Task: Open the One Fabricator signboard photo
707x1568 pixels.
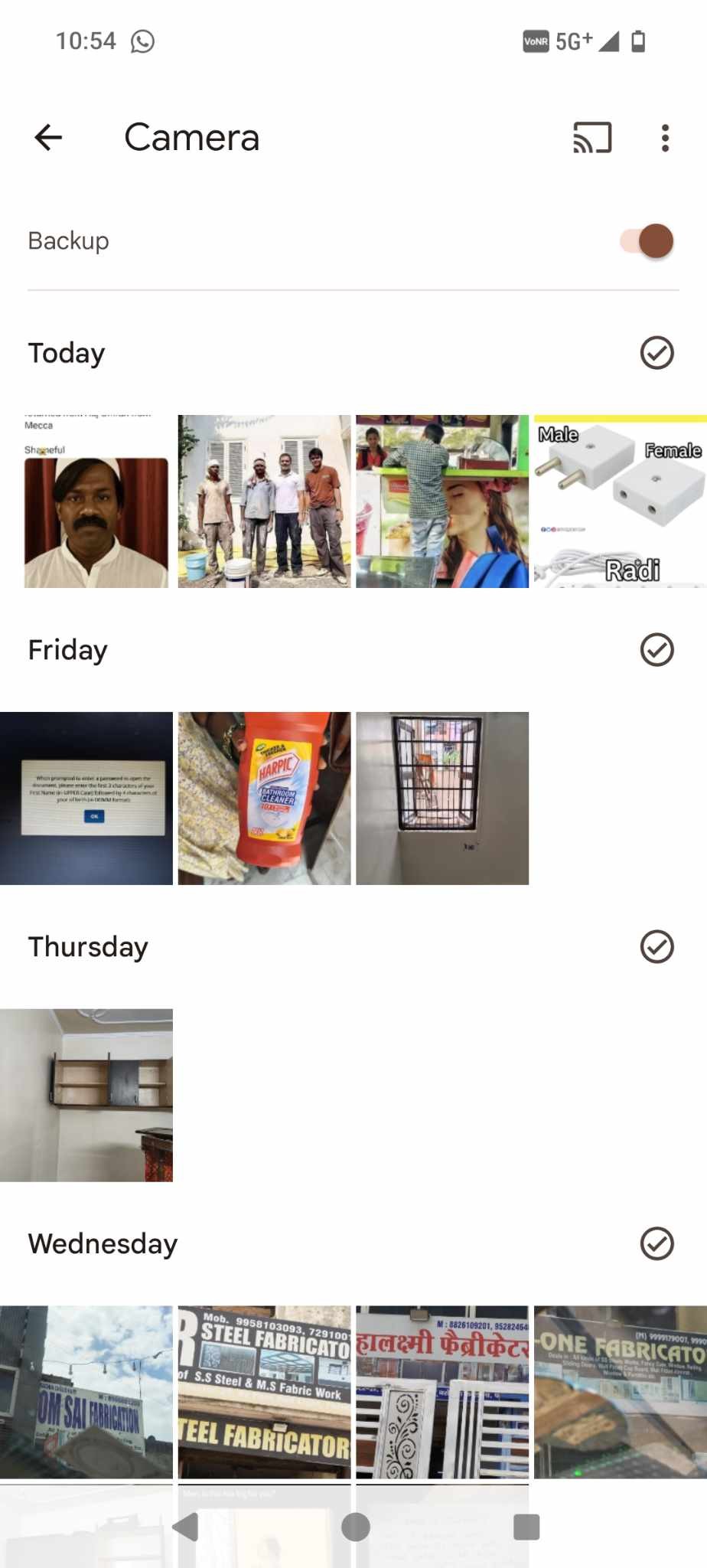Action: point(620,1392)
